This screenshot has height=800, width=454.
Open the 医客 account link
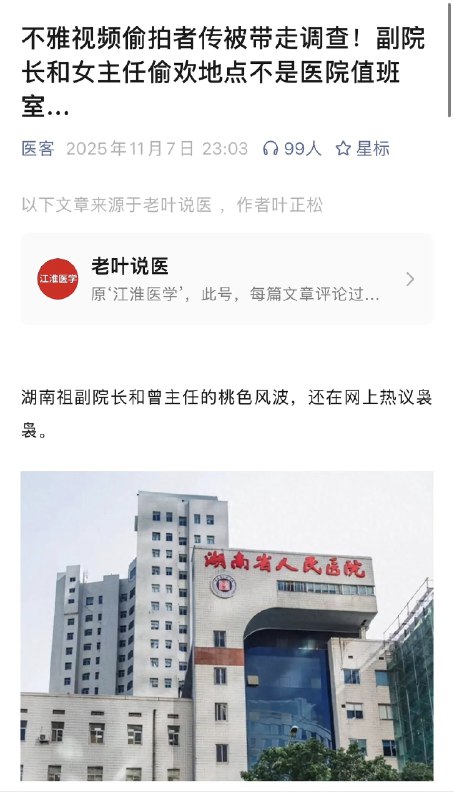click(38, 148)
